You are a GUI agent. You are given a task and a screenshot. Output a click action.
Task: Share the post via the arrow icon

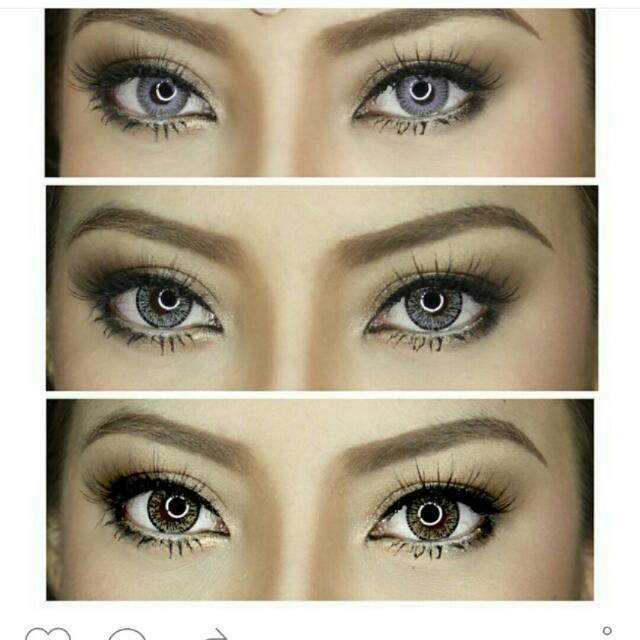click(x=214, y=634)
